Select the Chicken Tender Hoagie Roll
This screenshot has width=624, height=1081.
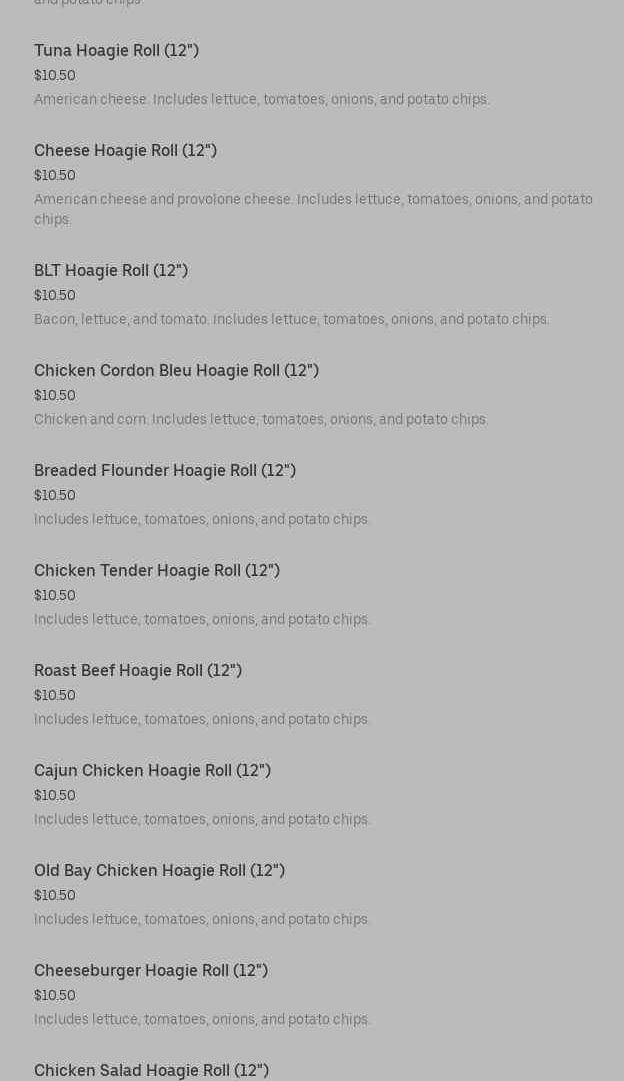point(157,571)
